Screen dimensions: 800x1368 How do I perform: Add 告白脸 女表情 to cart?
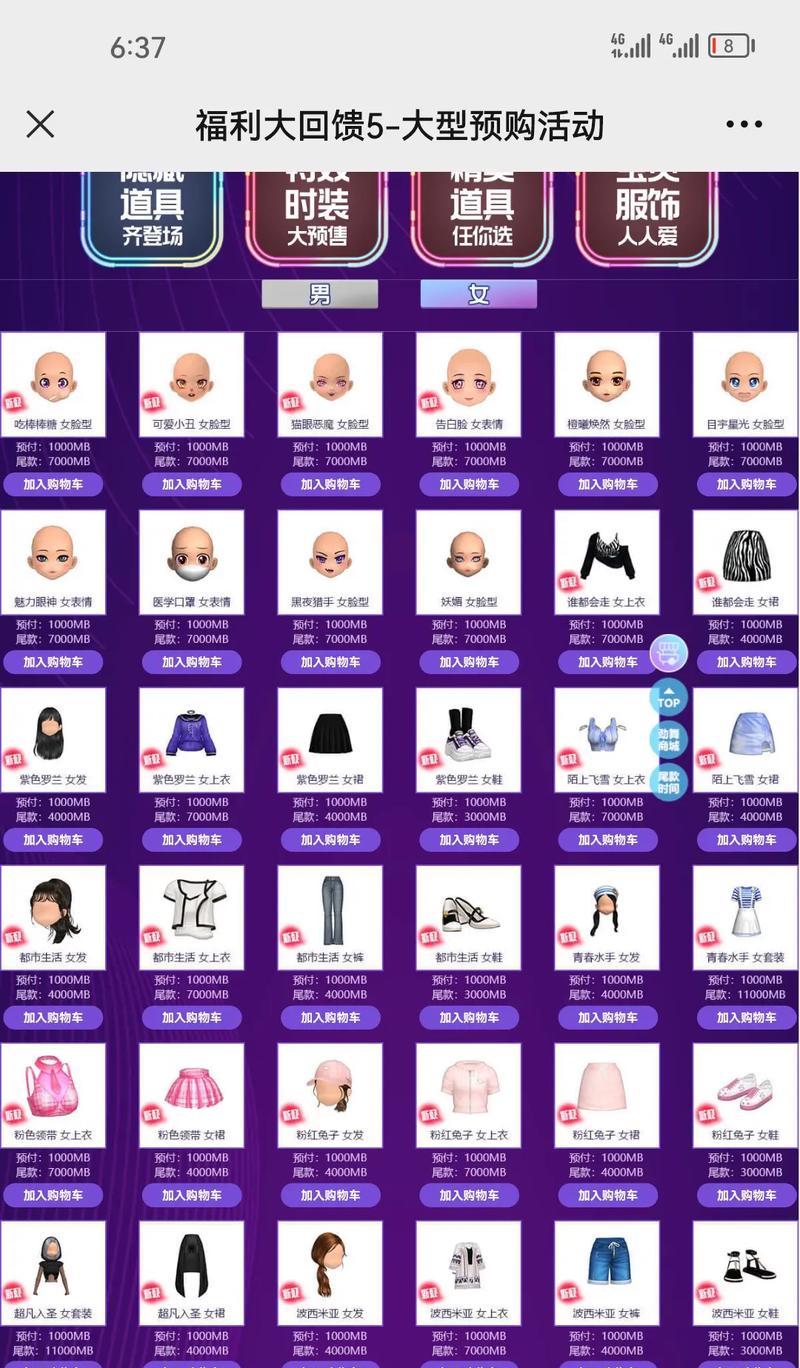point(469,485)
